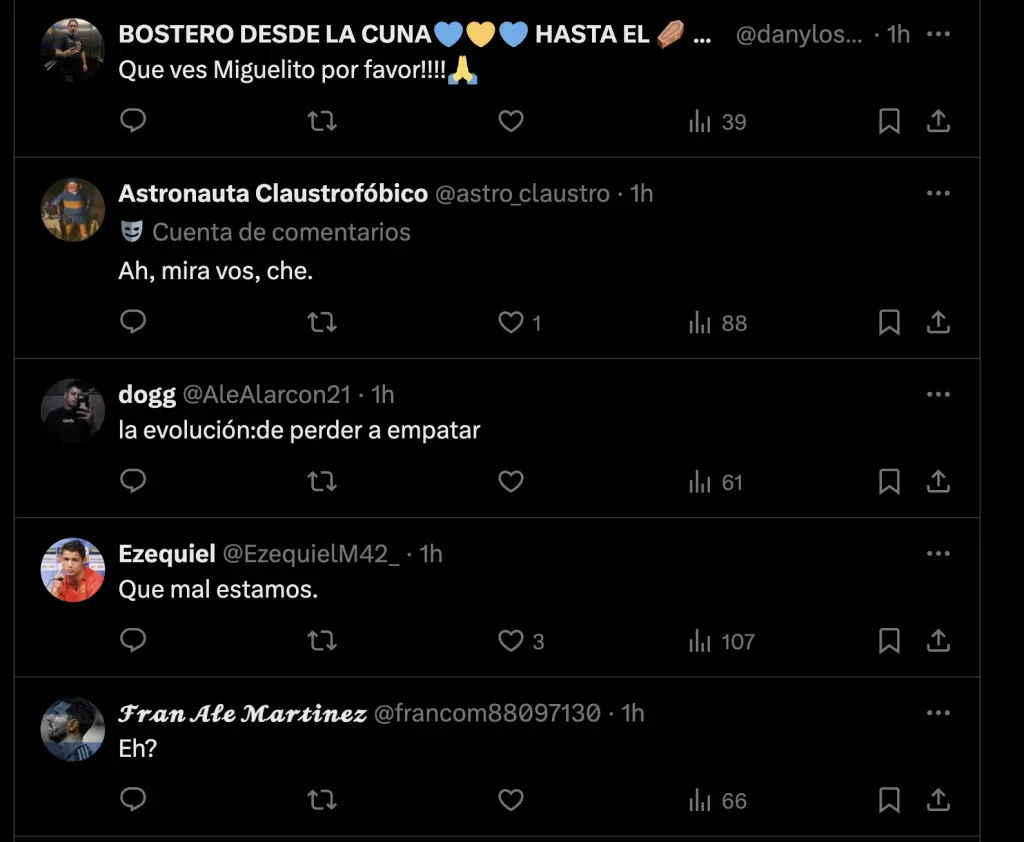Viewport: 1024px width, 842px height.
Task: Open the @astro_claustro profile link
Action: pos(521,194)
